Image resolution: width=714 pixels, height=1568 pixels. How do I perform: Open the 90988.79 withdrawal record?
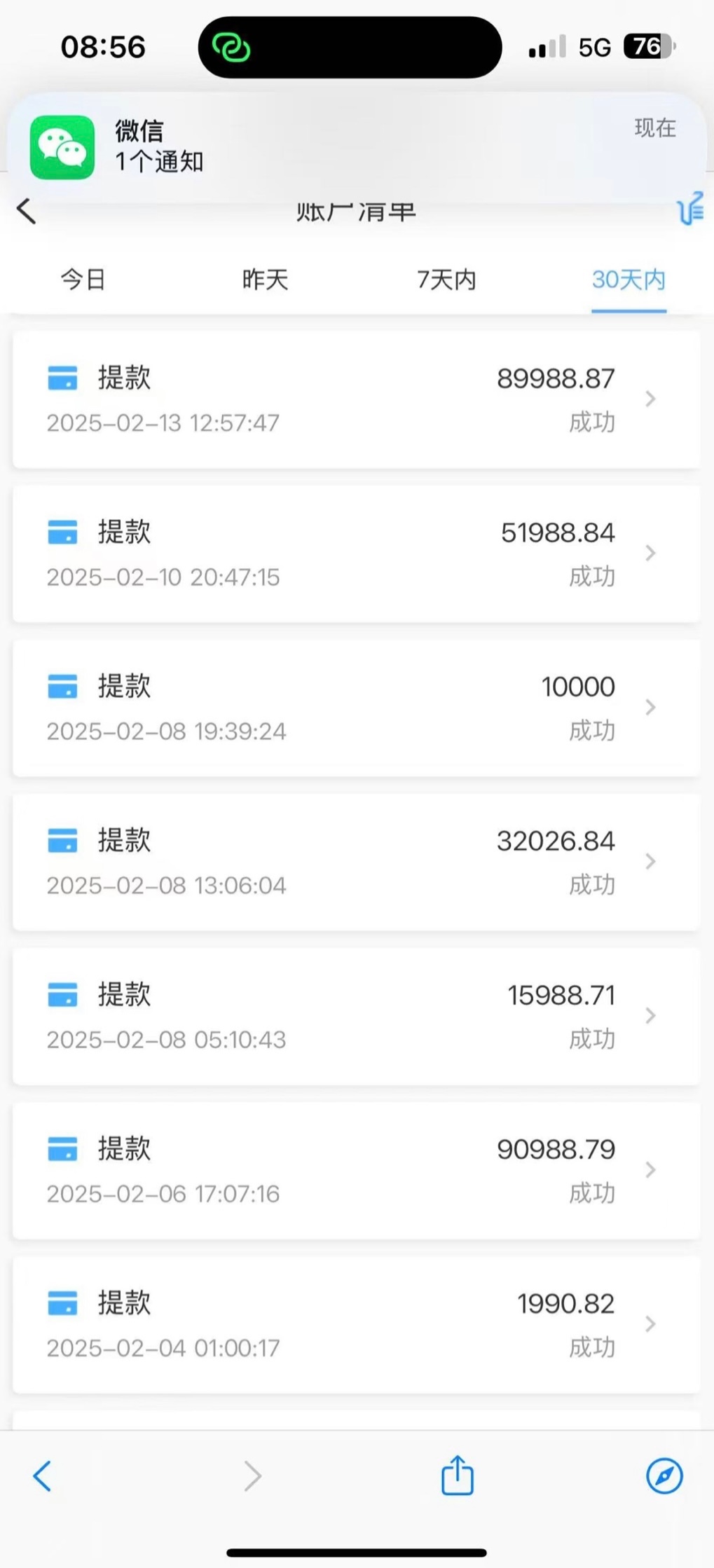click(356, 1170)
